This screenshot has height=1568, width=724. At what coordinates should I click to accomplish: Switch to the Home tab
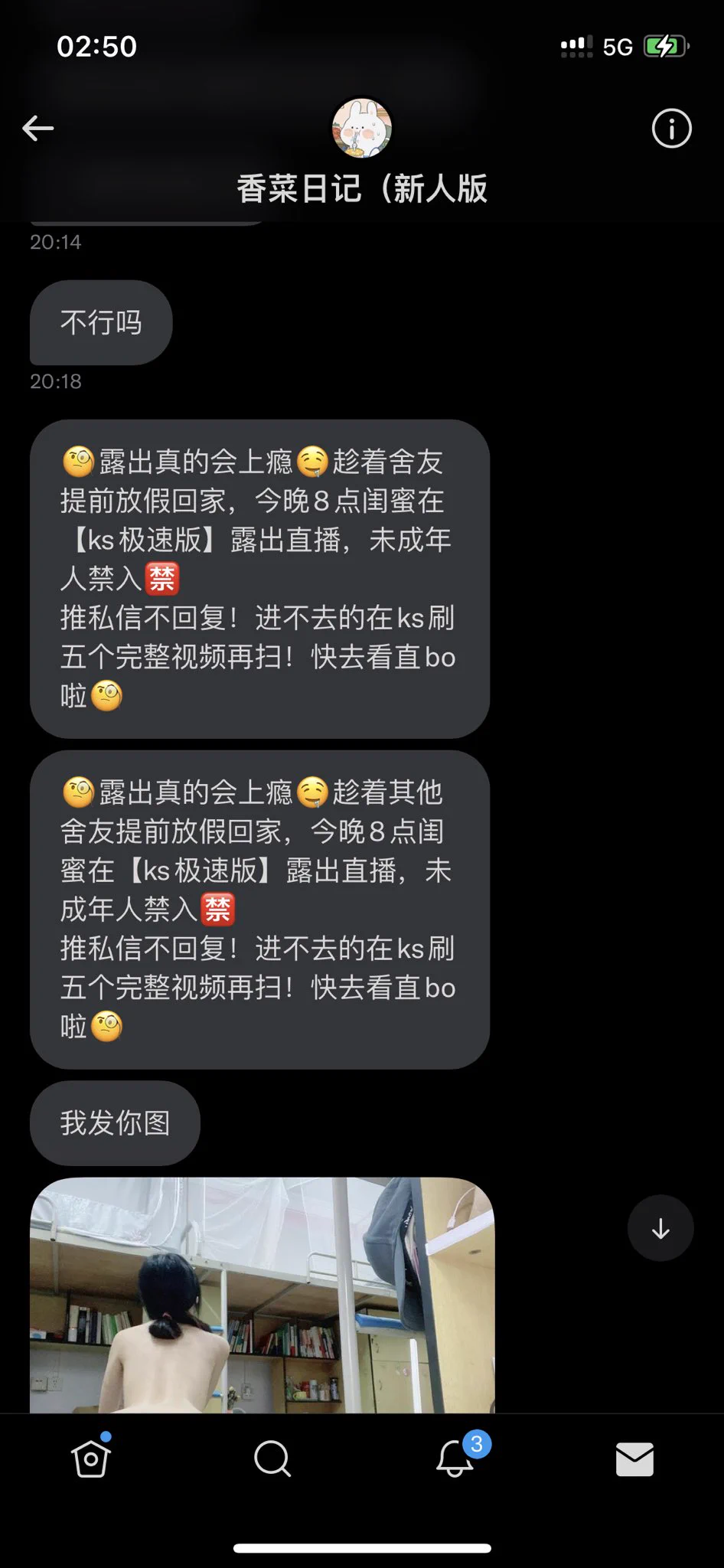point(91,1459)
